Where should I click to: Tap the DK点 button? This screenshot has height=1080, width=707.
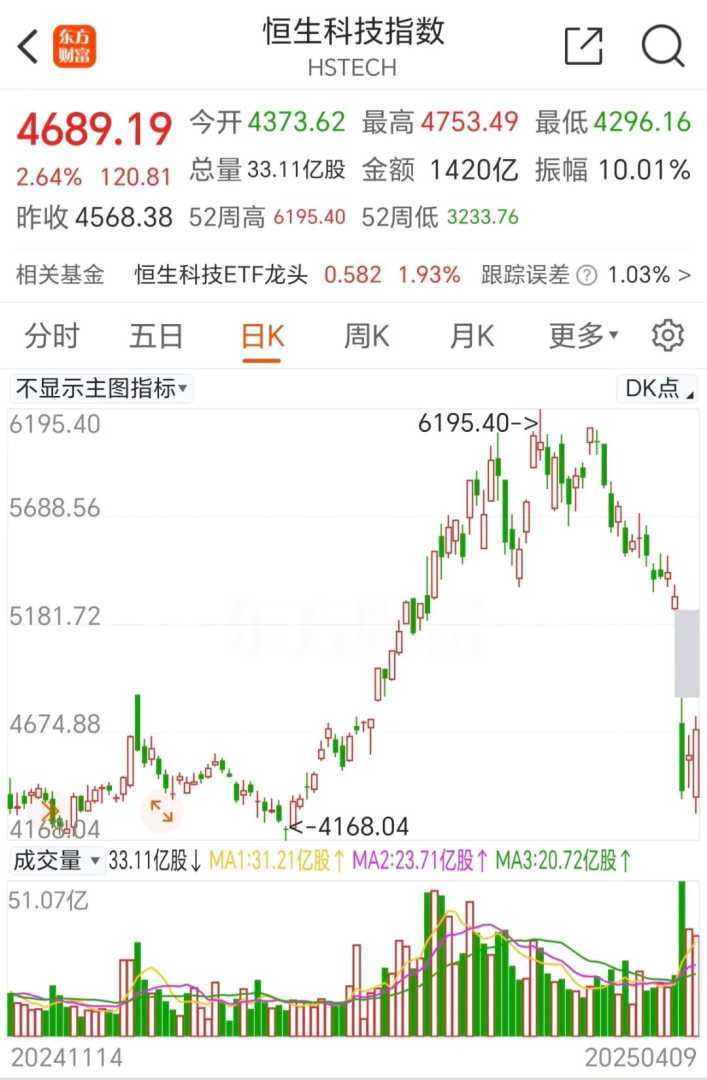(657, 389)
